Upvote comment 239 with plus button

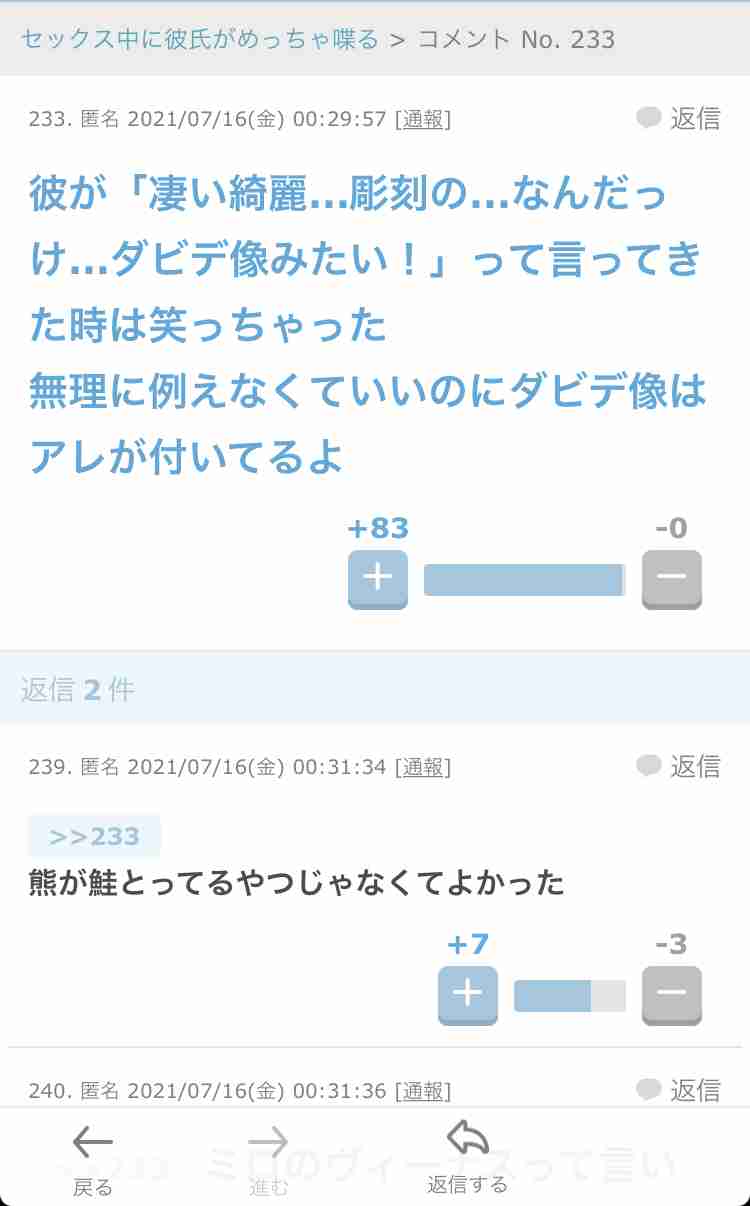point(467,994)
